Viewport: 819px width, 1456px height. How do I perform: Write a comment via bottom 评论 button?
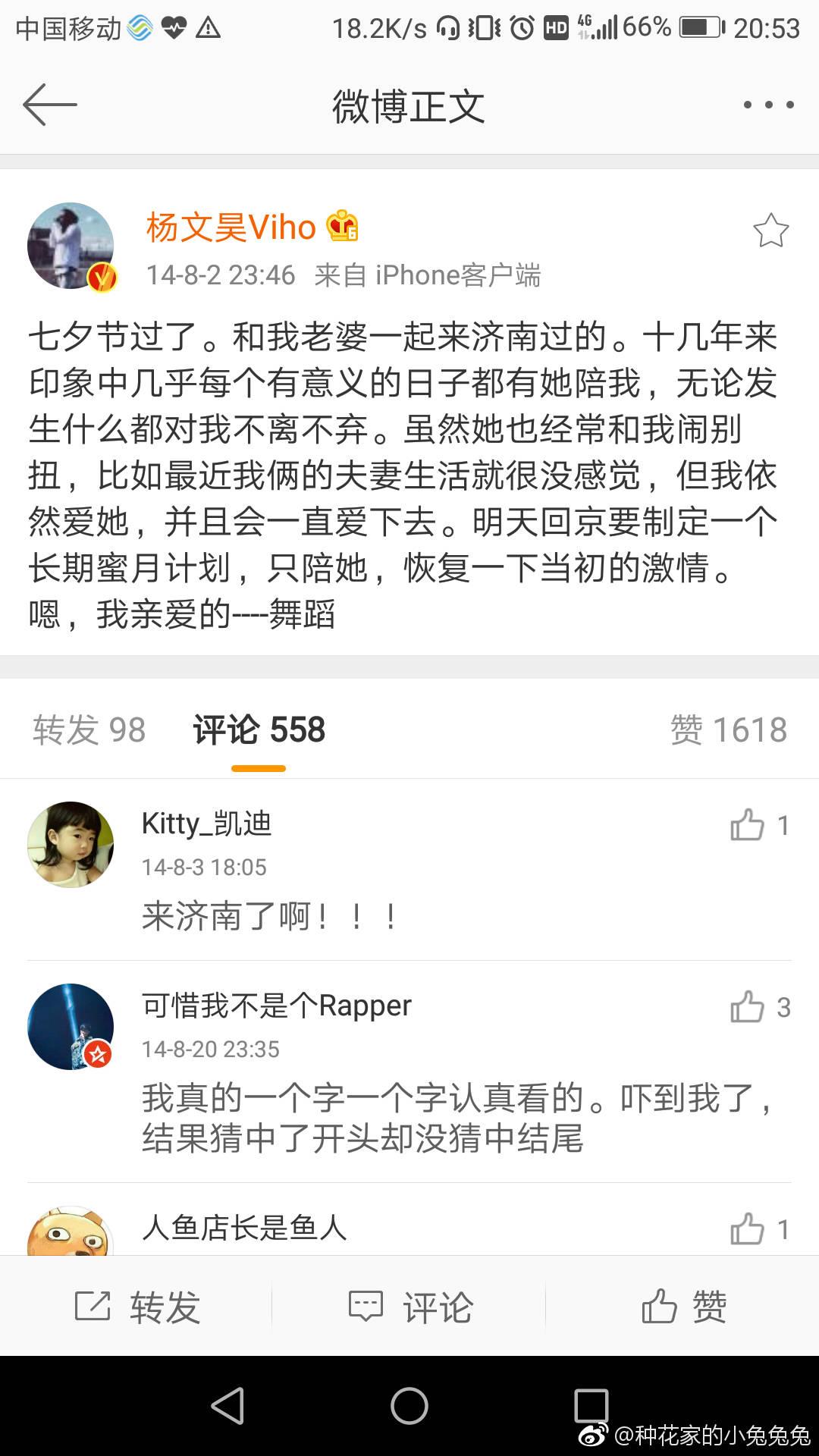pos(409,1307)
